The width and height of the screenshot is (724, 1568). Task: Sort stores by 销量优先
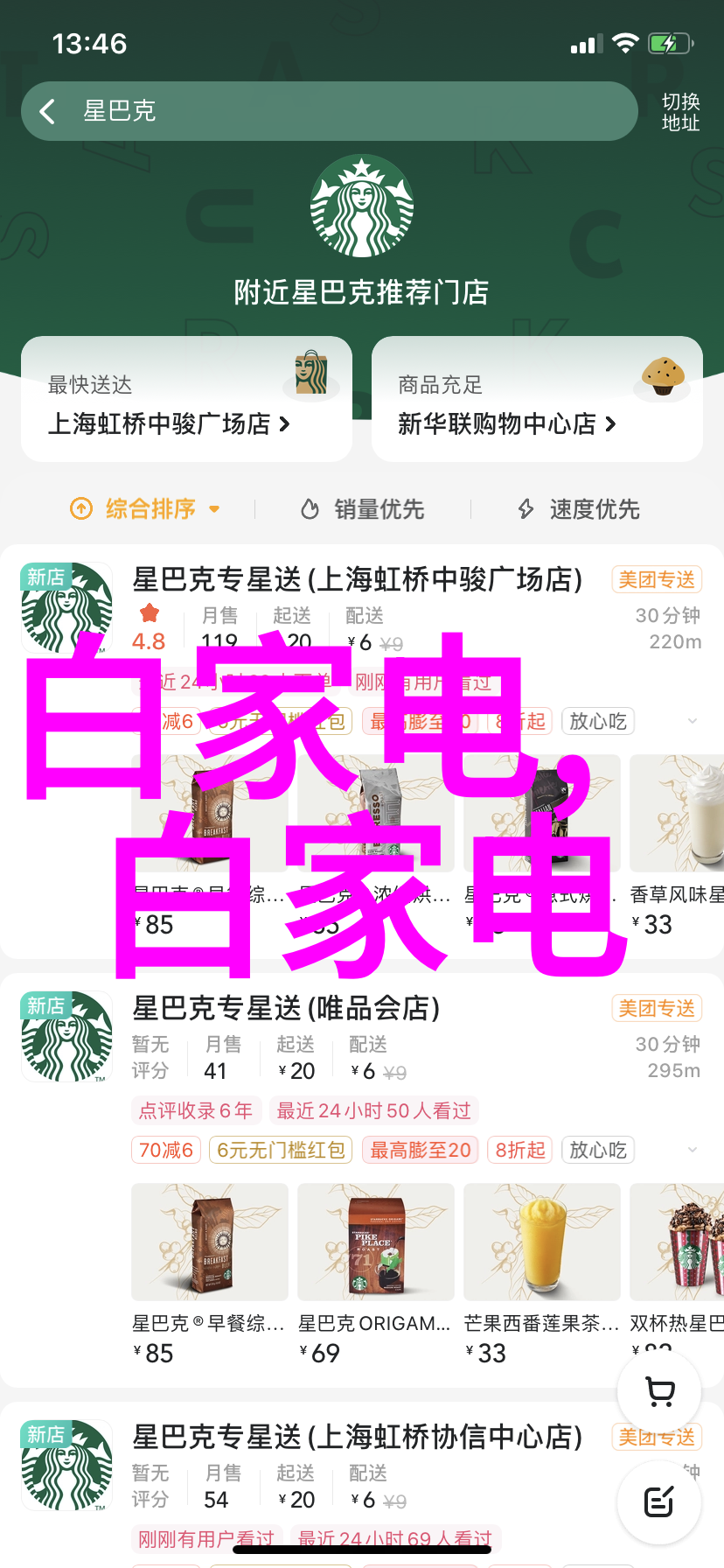363,508
